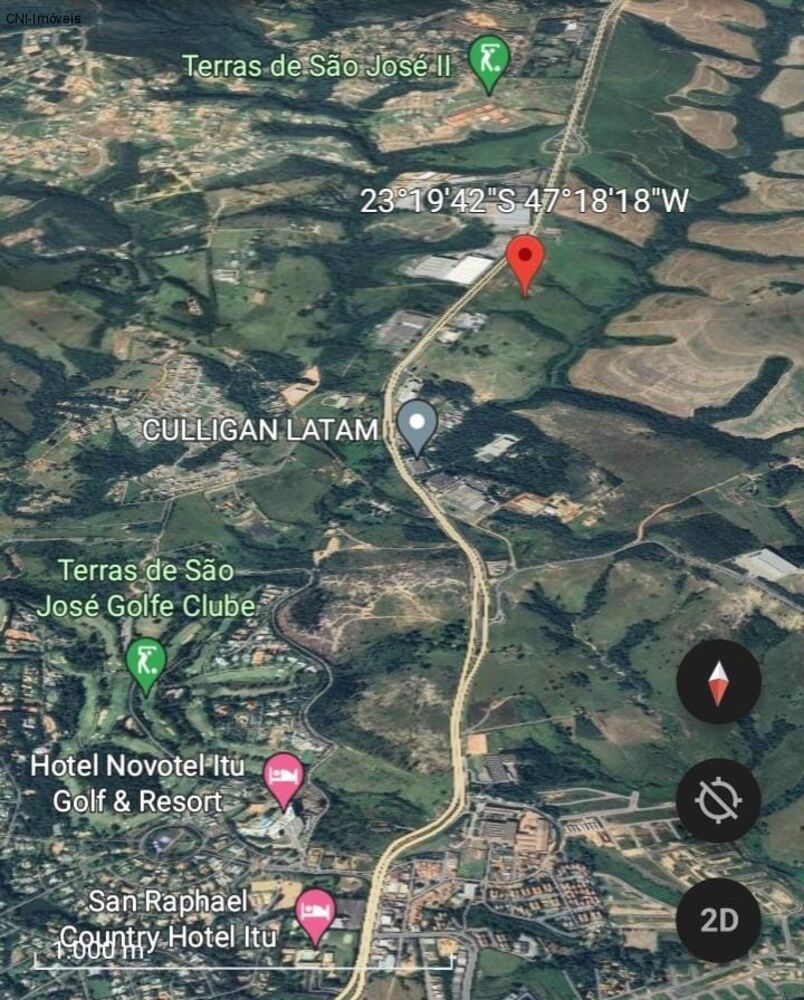Image resolution: width=804 pixels, height=1000 pixels.
Task: Tap the Terras de São José Golfe Clube pin
Action: [x=146, y=663]
